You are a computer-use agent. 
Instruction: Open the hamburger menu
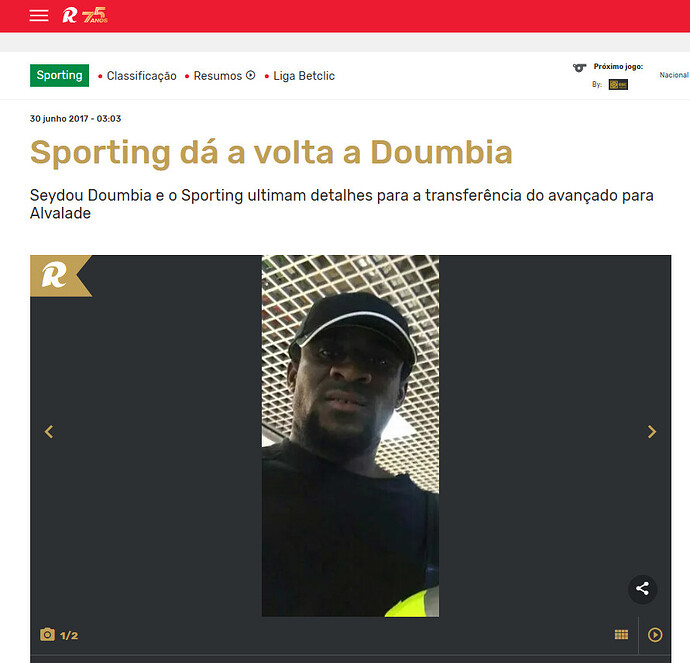(x=39, y=15)
